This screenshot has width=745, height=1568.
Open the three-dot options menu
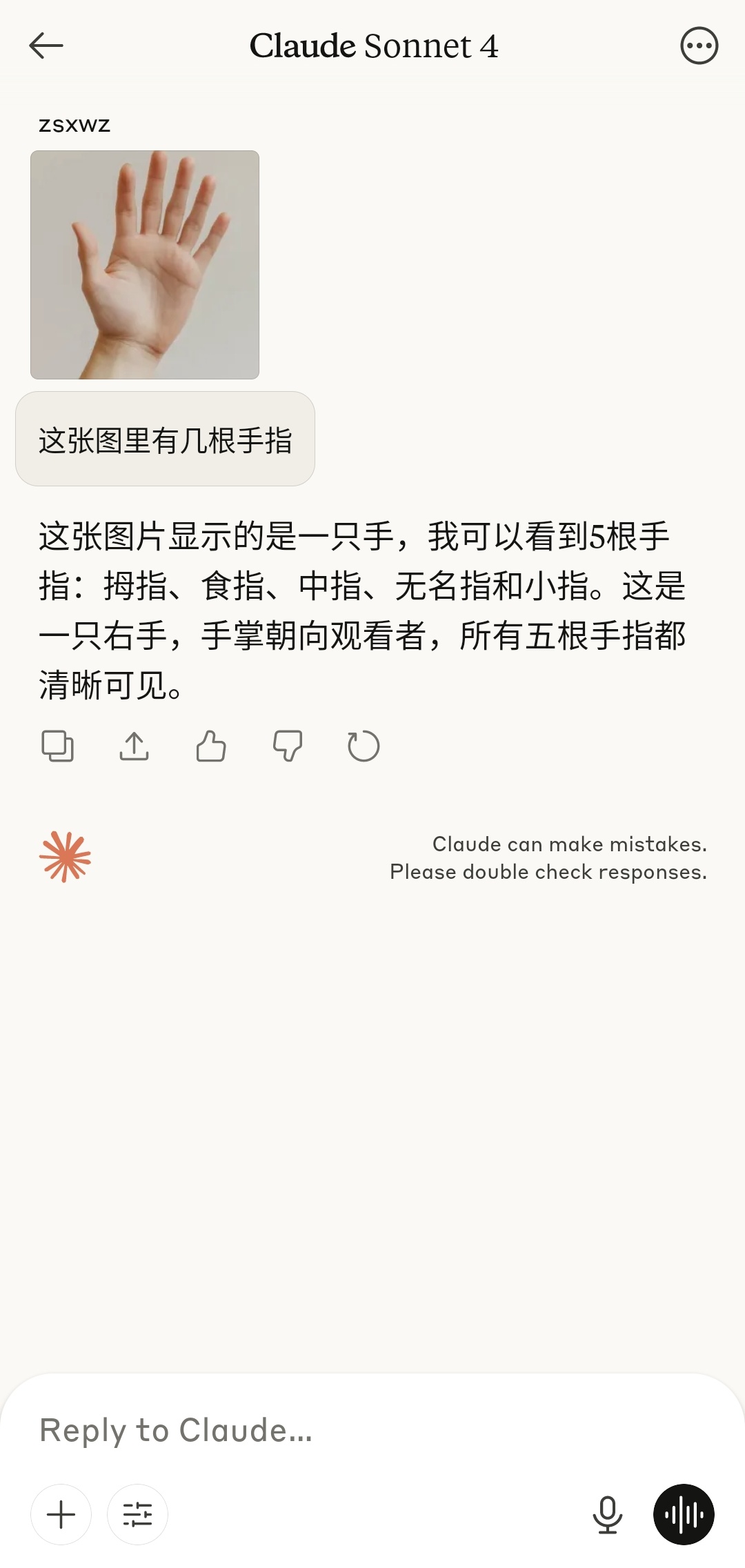(699, 46)
